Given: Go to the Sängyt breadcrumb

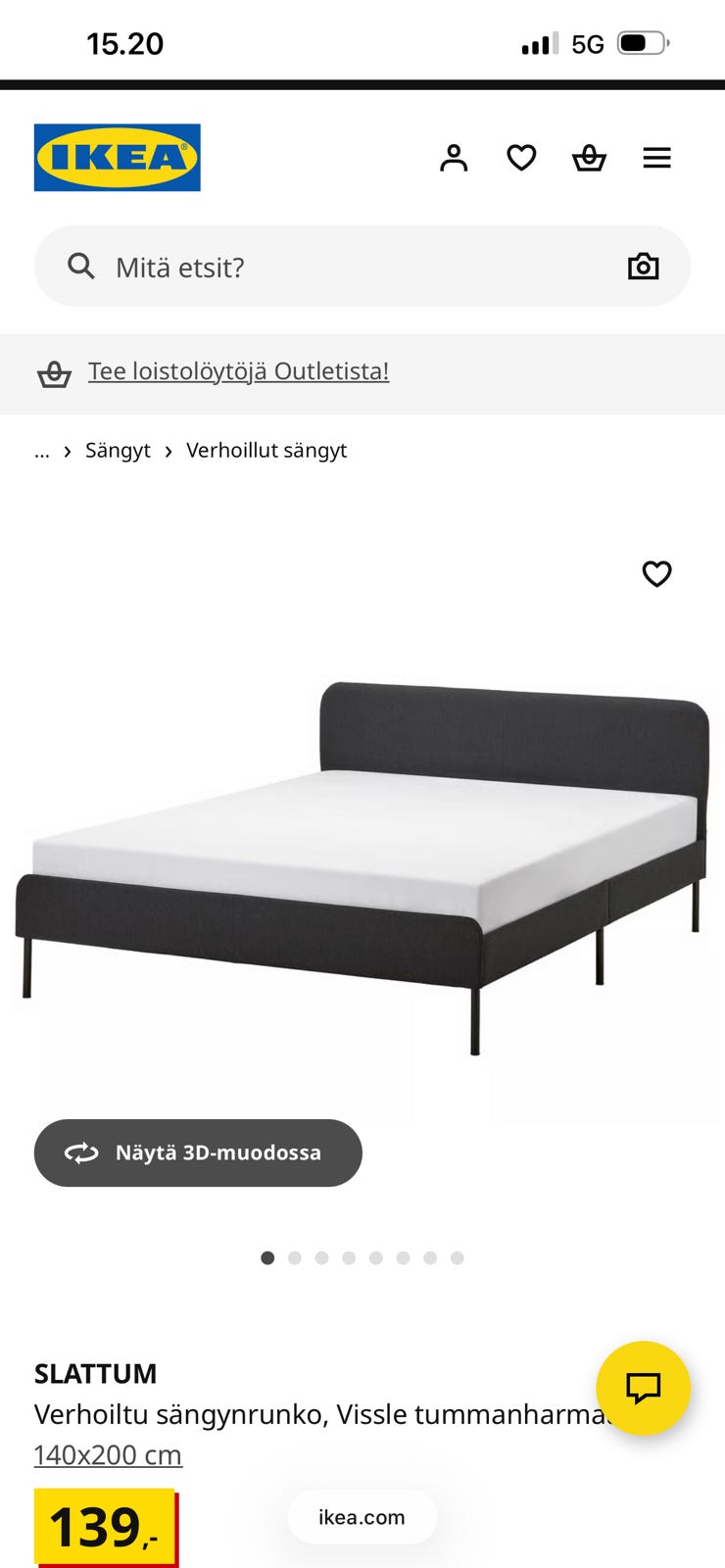Looking at the screenshot, I should 118,451.
